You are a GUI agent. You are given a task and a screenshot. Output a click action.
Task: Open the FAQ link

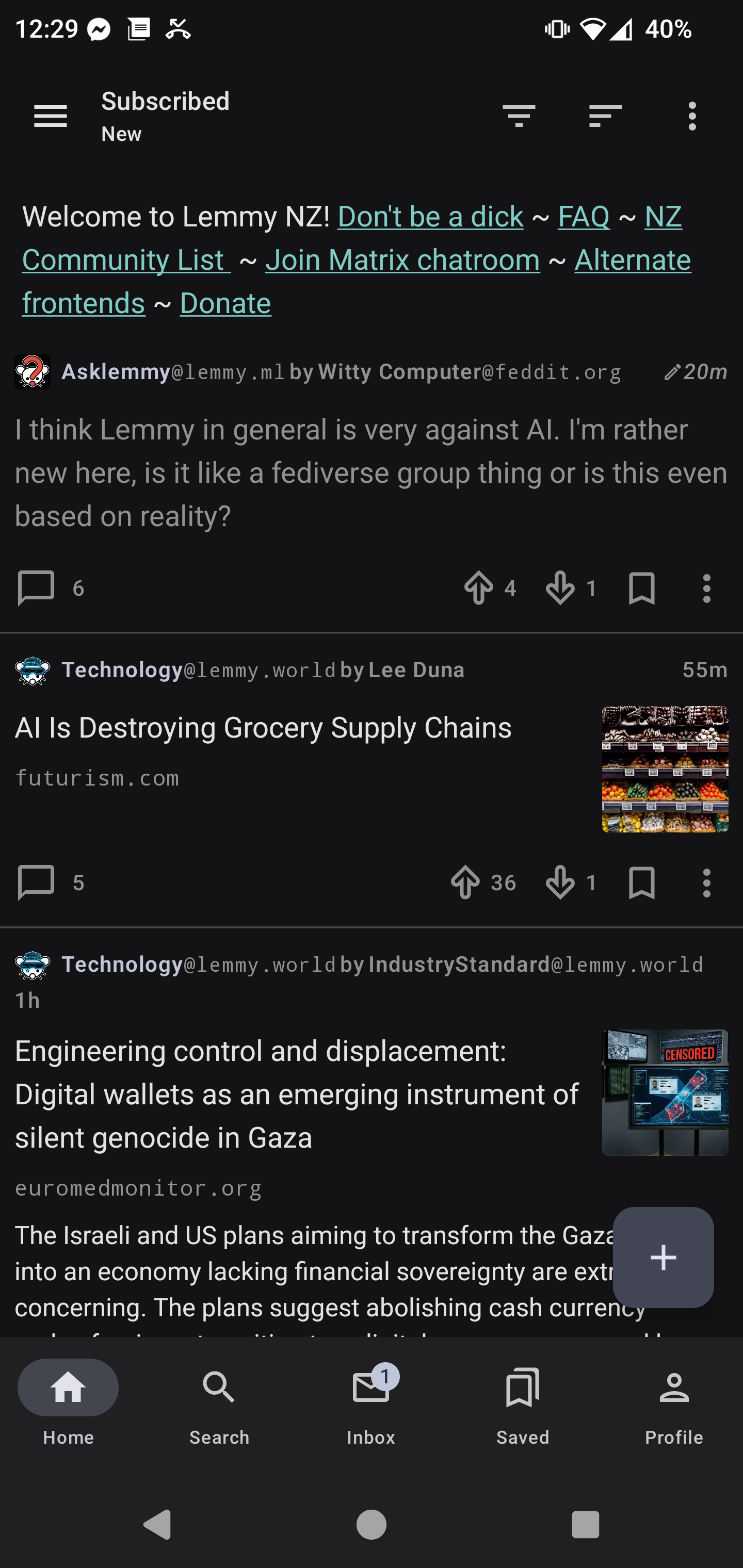(584, 217)
